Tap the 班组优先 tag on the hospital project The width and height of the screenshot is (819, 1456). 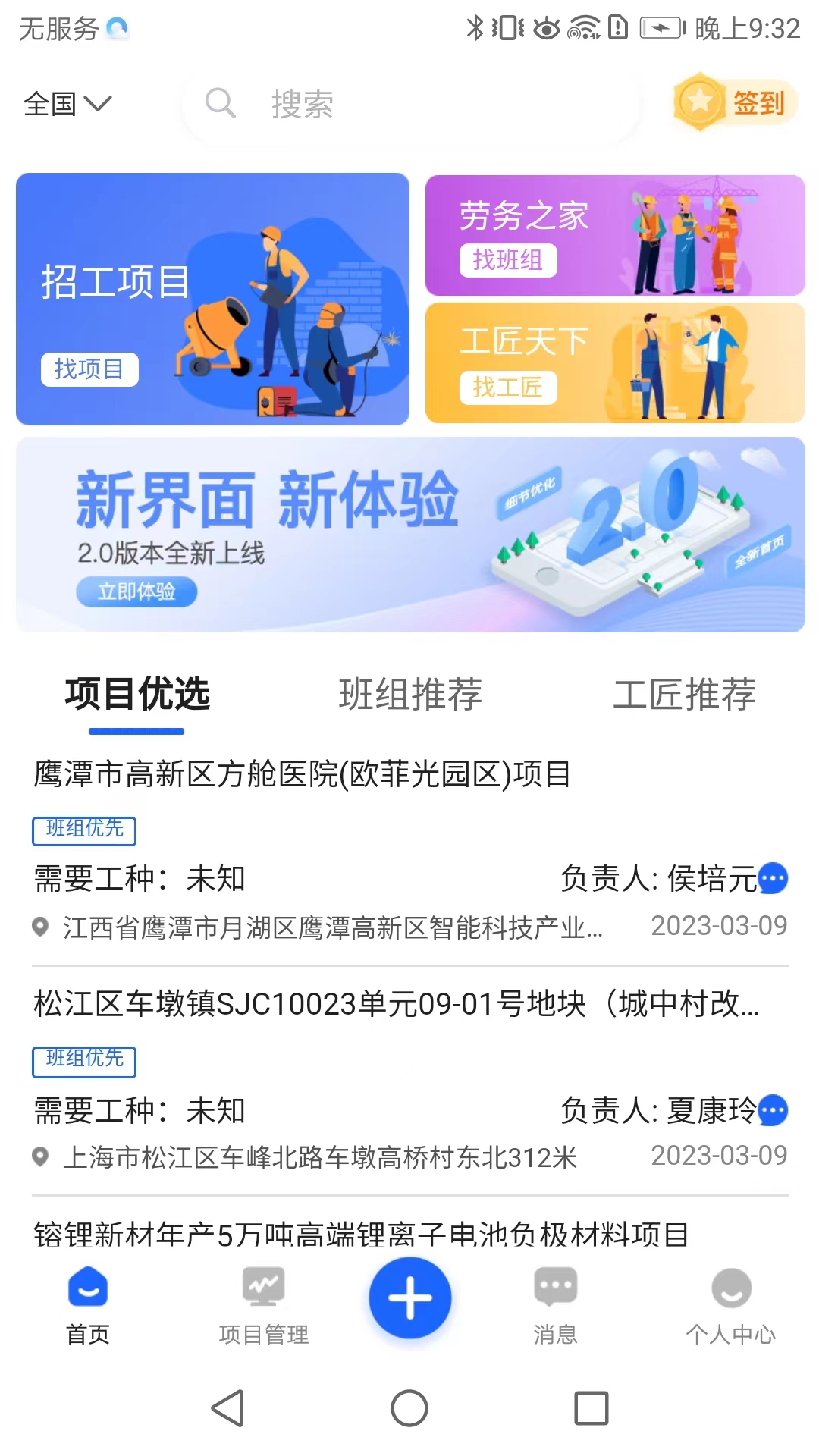(x=84, y=830)
